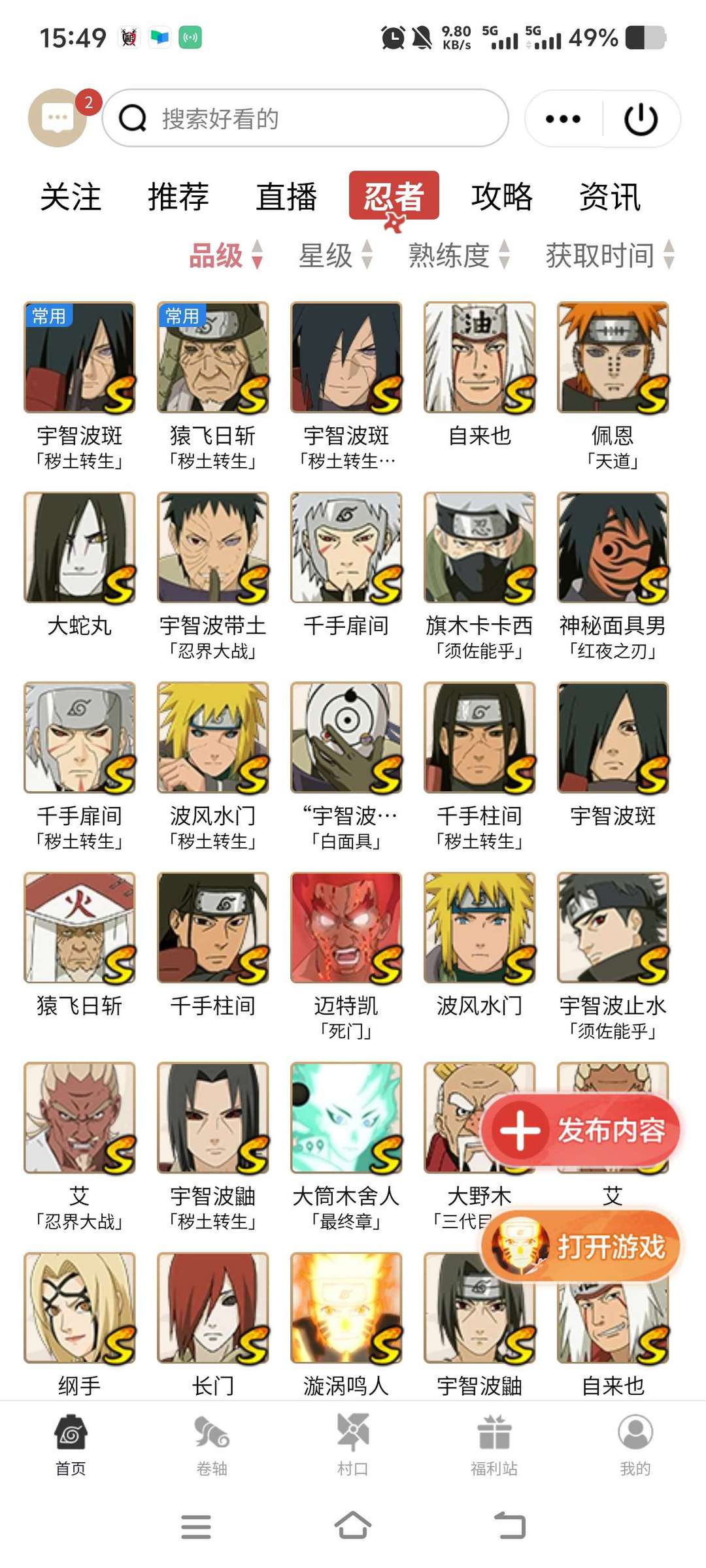
Task: Tap the 发布内容 button
Action: coord(582,1130)
